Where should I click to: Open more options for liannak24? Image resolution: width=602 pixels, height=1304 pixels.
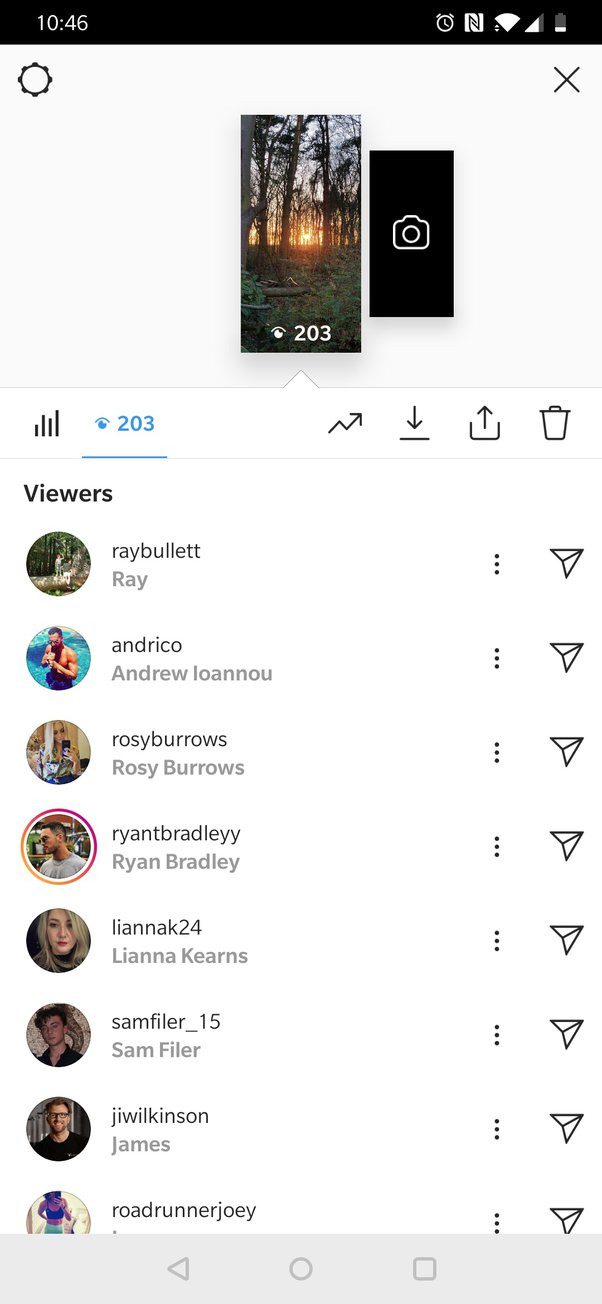(496, 941)
